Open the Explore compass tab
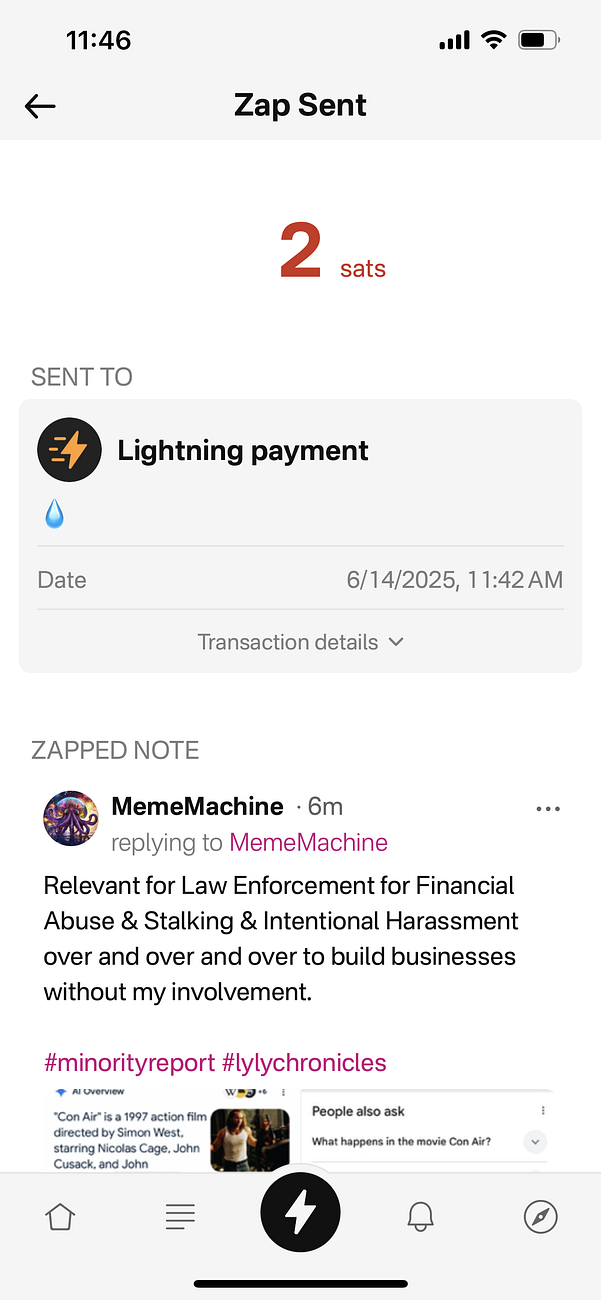Screen dimensions: 601x1300 pos(540,1217)
